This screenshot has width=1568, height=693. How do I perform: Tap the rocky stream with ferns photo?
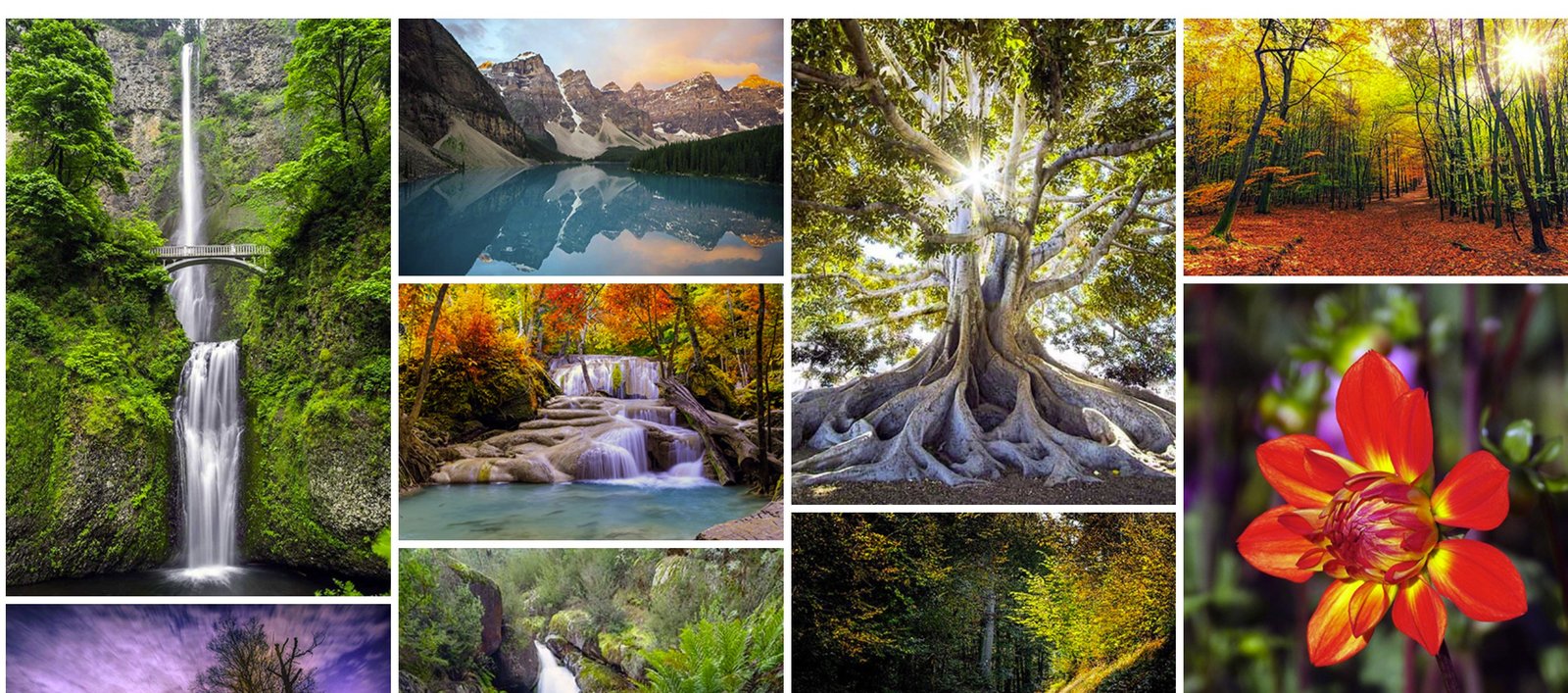(x=591, y=620)
